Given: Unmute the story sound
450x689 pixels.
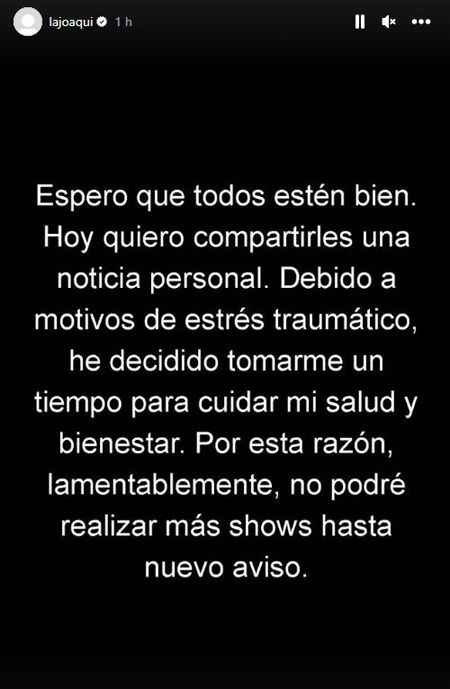Looking at the screenshot, I should pyautogui.click(x=388, y=22).
